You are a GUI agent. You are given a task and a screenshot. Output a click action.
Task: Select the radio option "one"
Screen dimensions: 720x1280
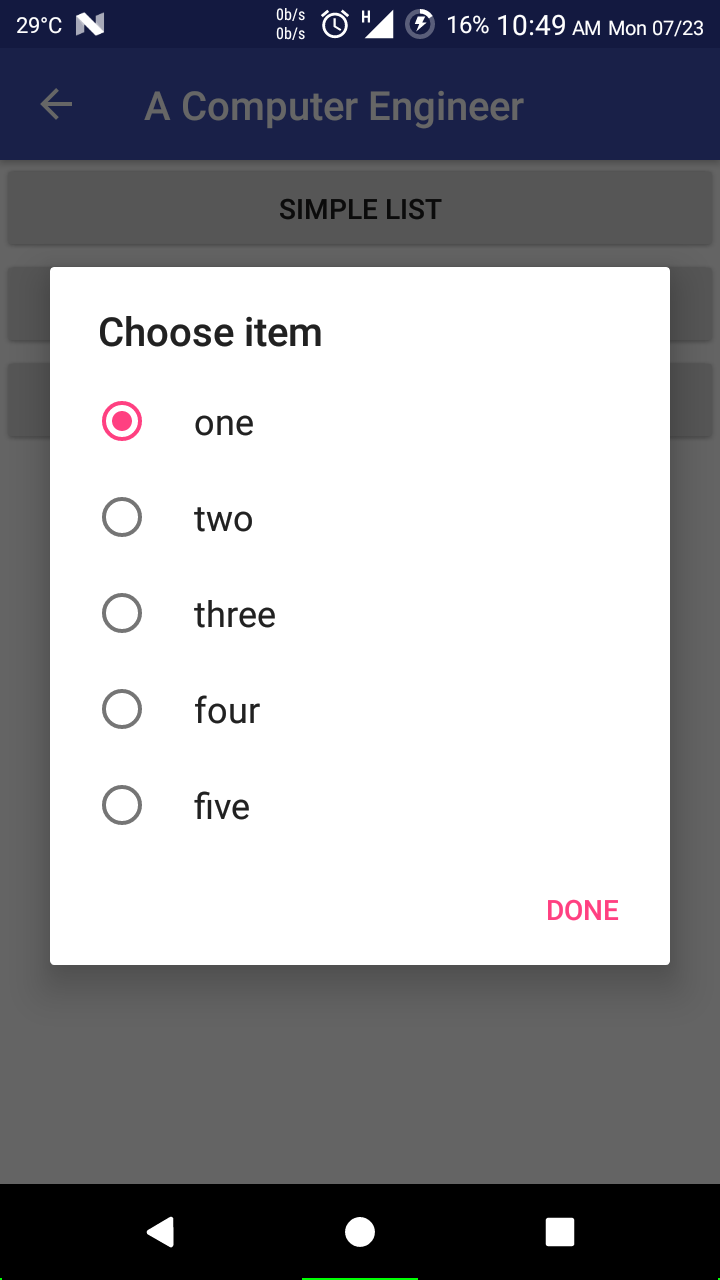[x=122, y=422]
